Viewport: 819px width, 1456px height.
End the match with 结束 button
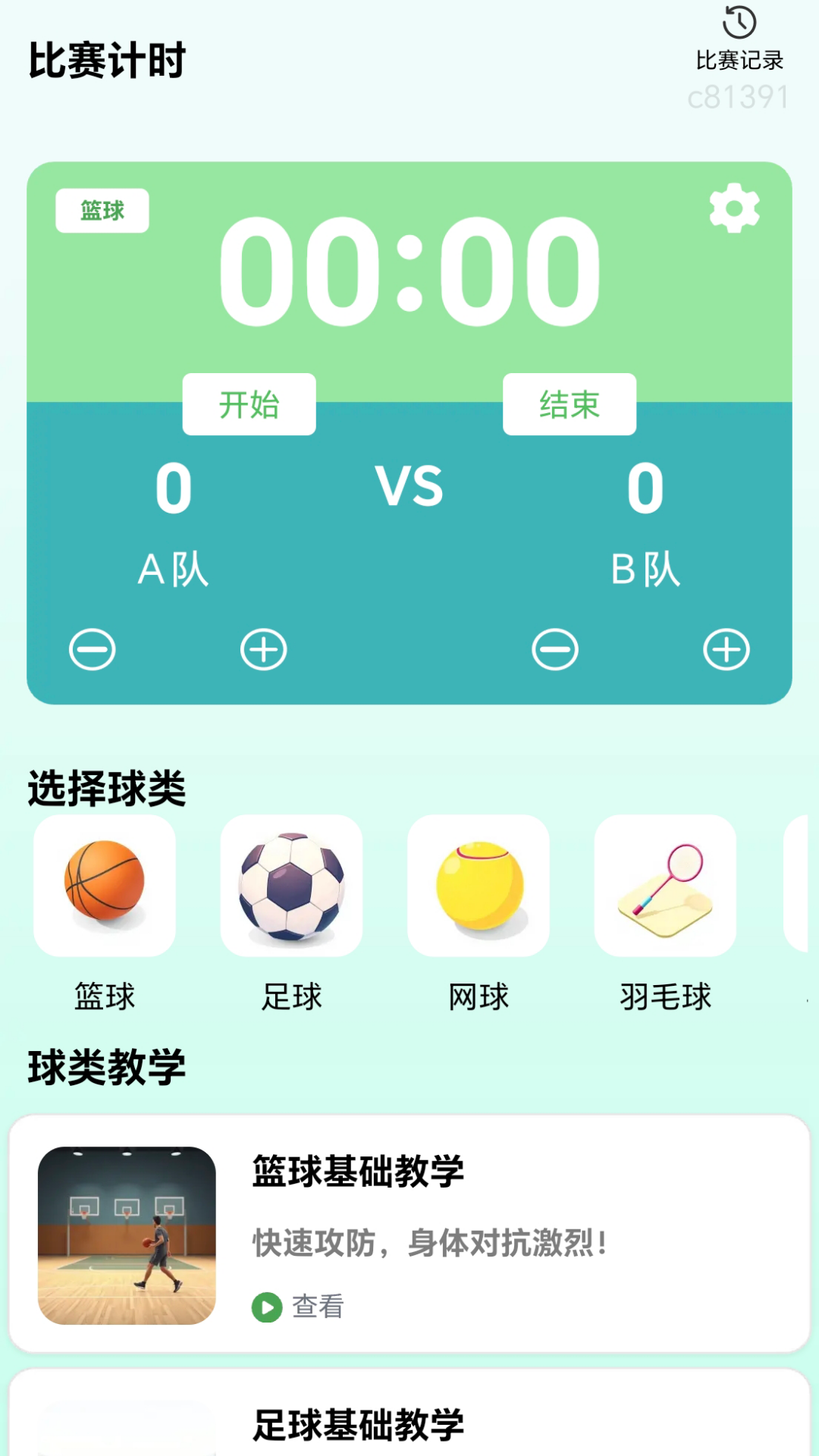point(569,406)
